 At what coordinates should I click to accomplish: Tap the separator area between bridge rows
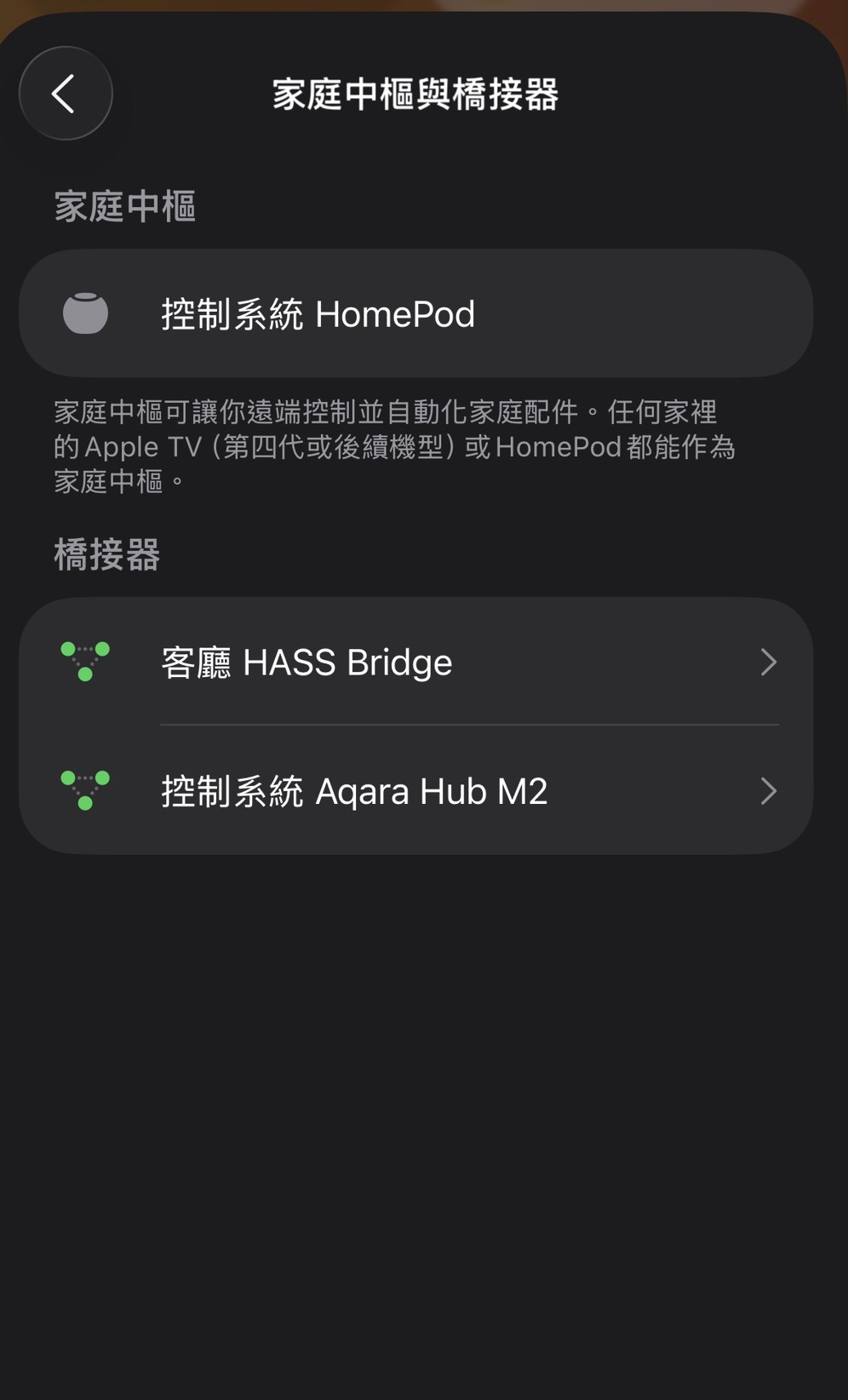(469, 726)
